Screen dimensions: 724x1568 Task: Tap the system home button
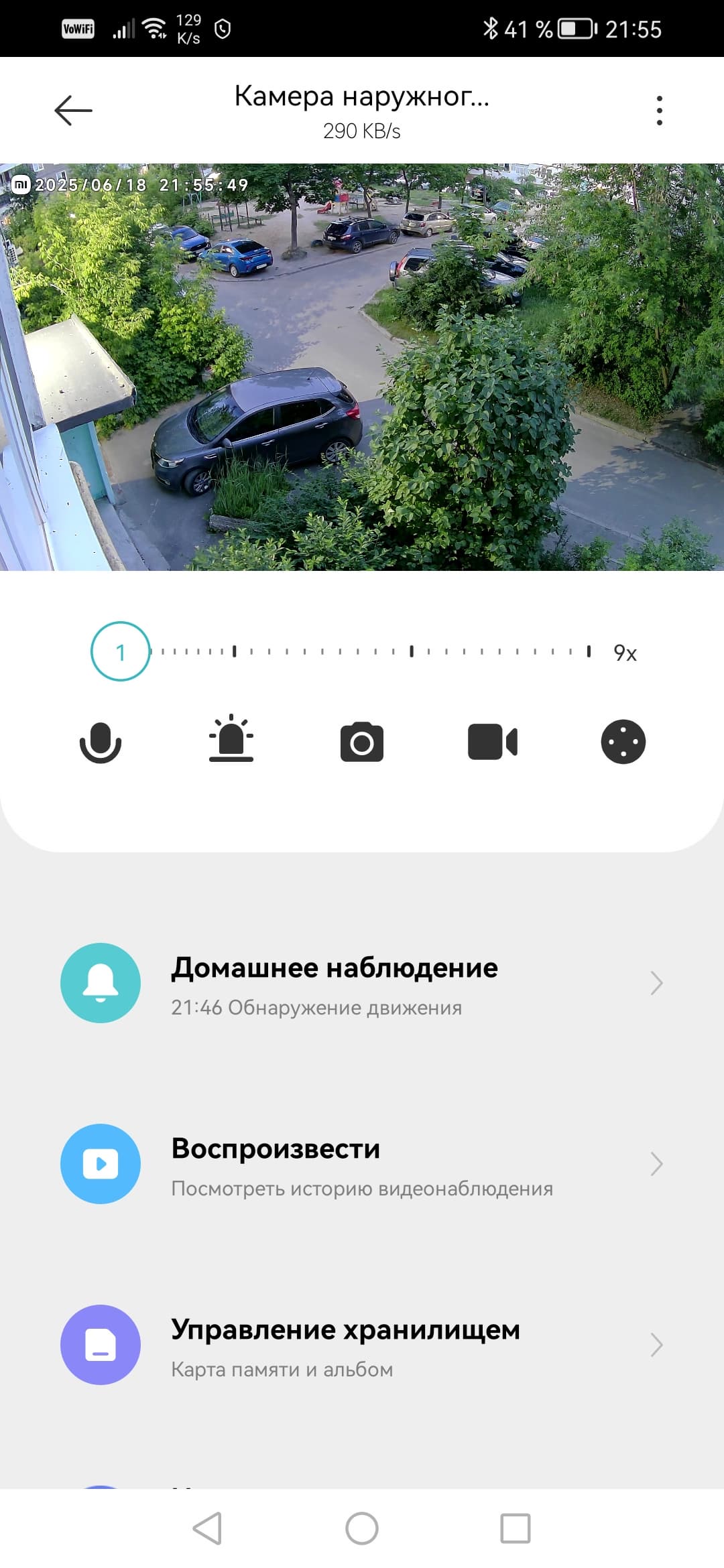coord(362,1528)
